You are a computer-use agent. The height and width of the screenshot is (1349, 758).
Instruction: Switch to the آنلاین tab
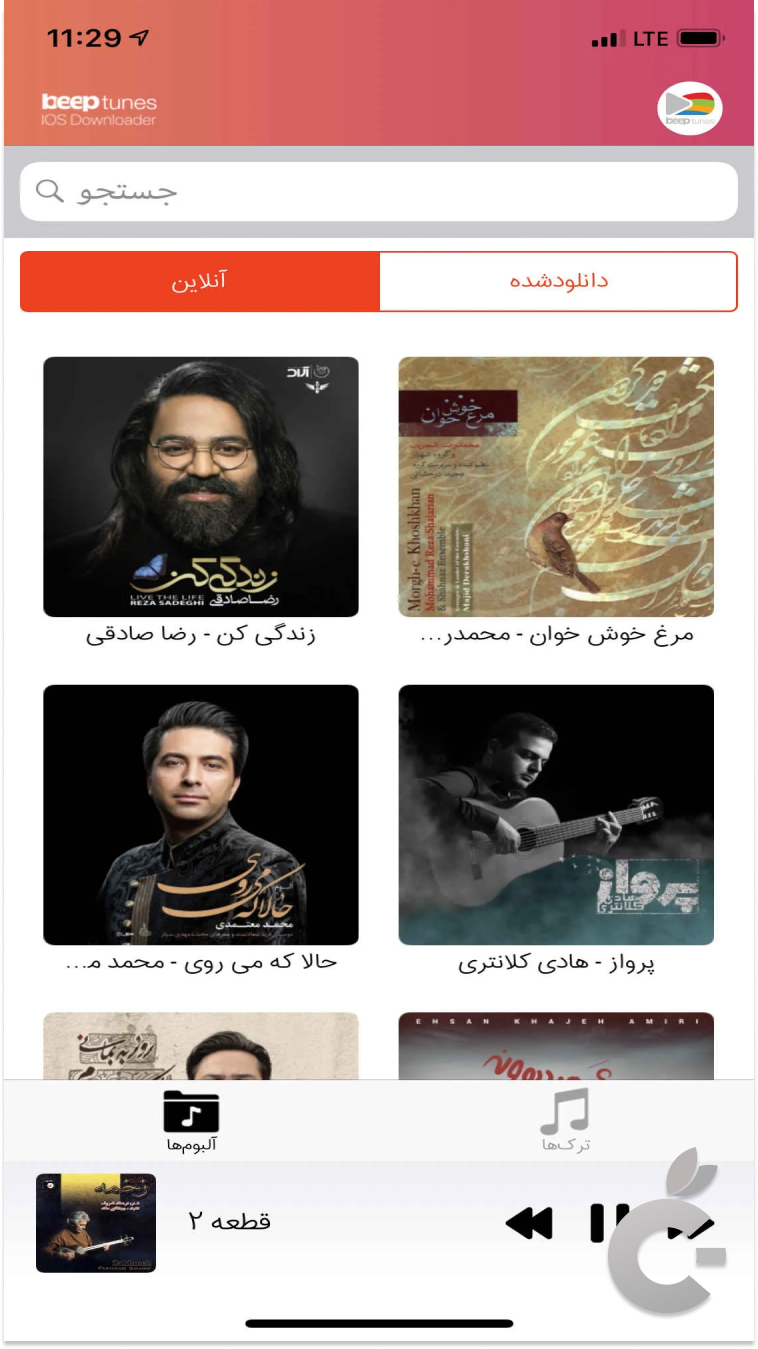pyautogui.click(x=199, y=281)
